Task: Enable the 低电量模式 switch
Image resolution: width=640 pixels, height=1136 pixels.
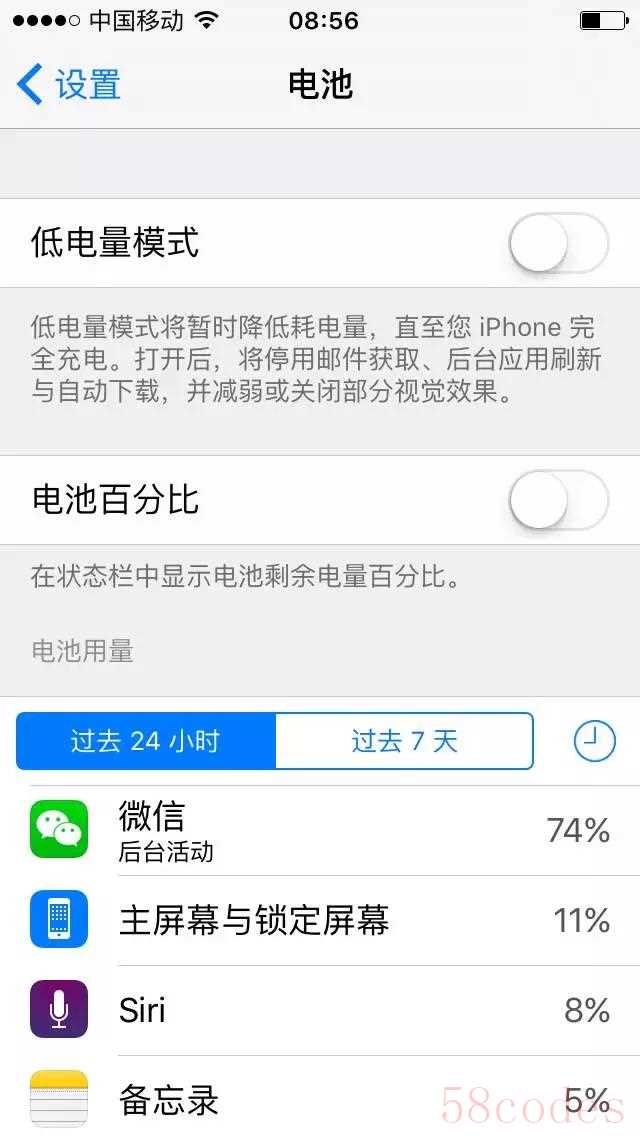Action: (558, 243)
